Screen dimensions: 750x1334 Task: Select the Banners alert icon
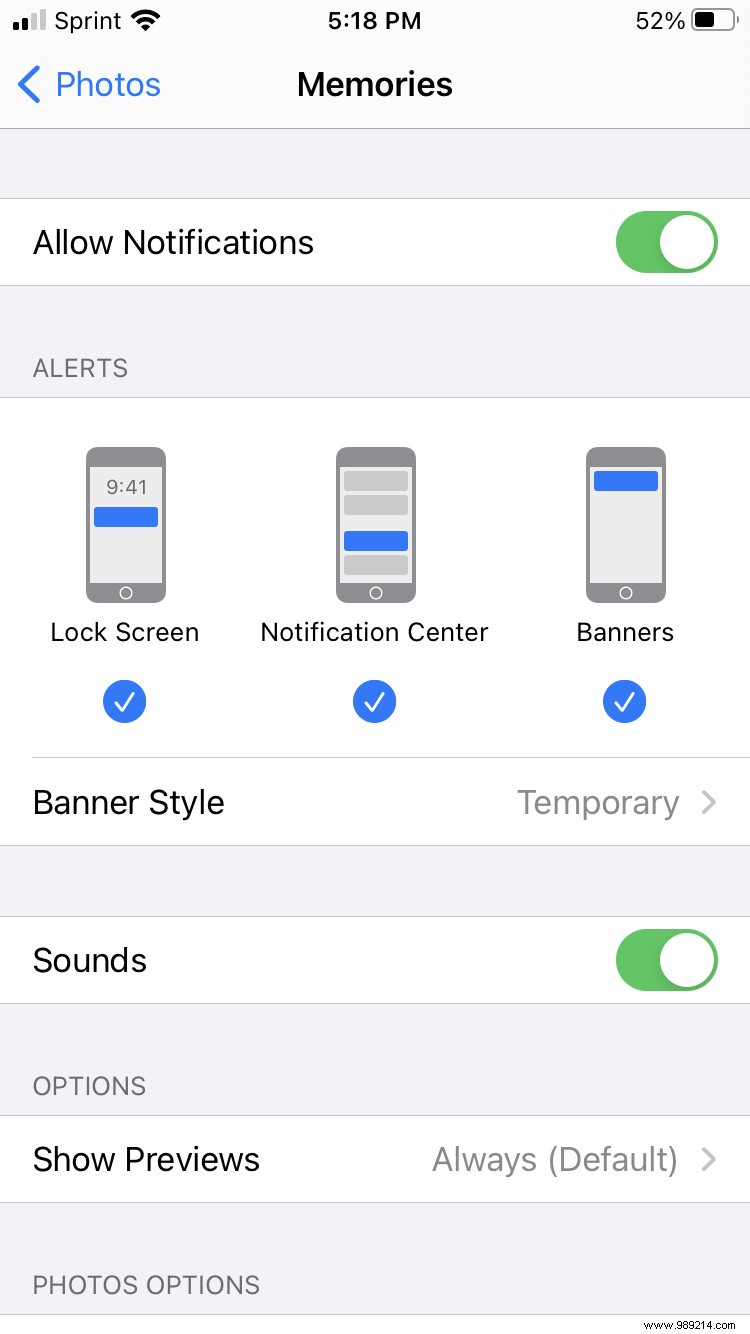click(624, 525)
